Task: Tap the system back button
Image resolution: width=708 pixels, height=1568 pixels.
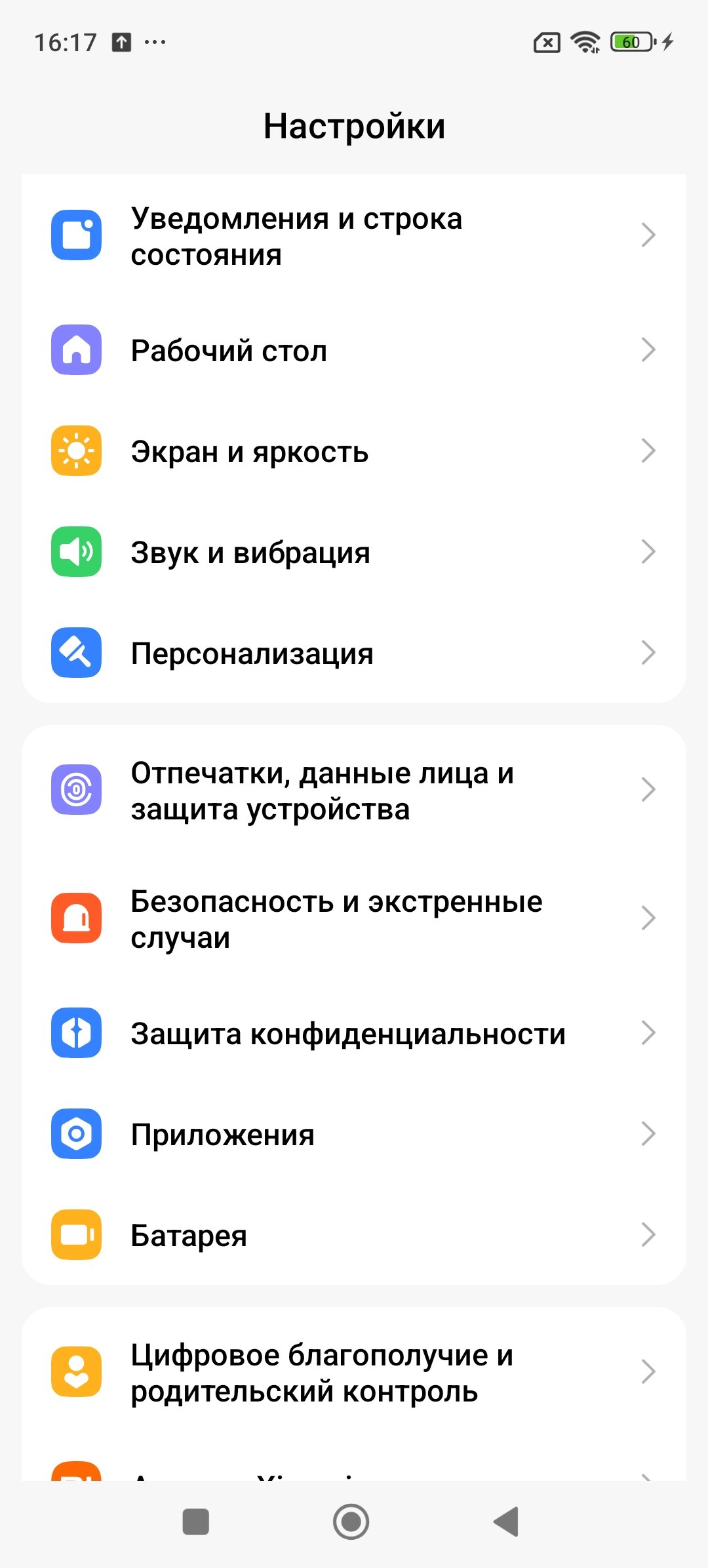Action: (507, 1521)
